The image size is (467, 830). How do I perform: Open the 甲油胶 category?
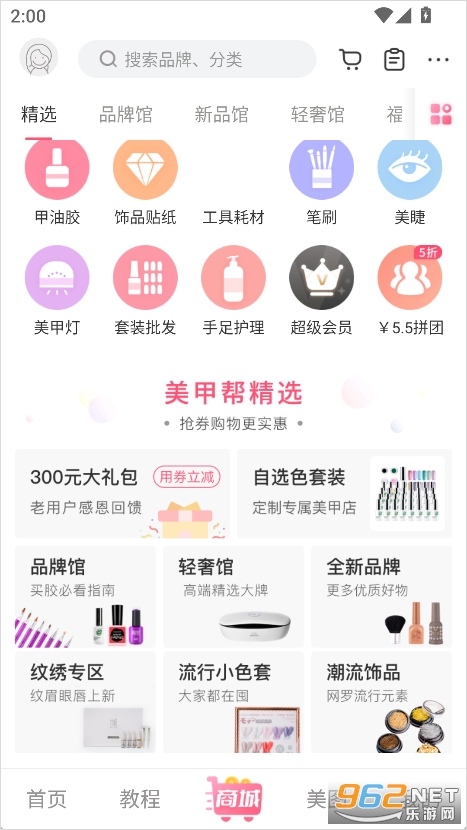click(x=57, y=183)
